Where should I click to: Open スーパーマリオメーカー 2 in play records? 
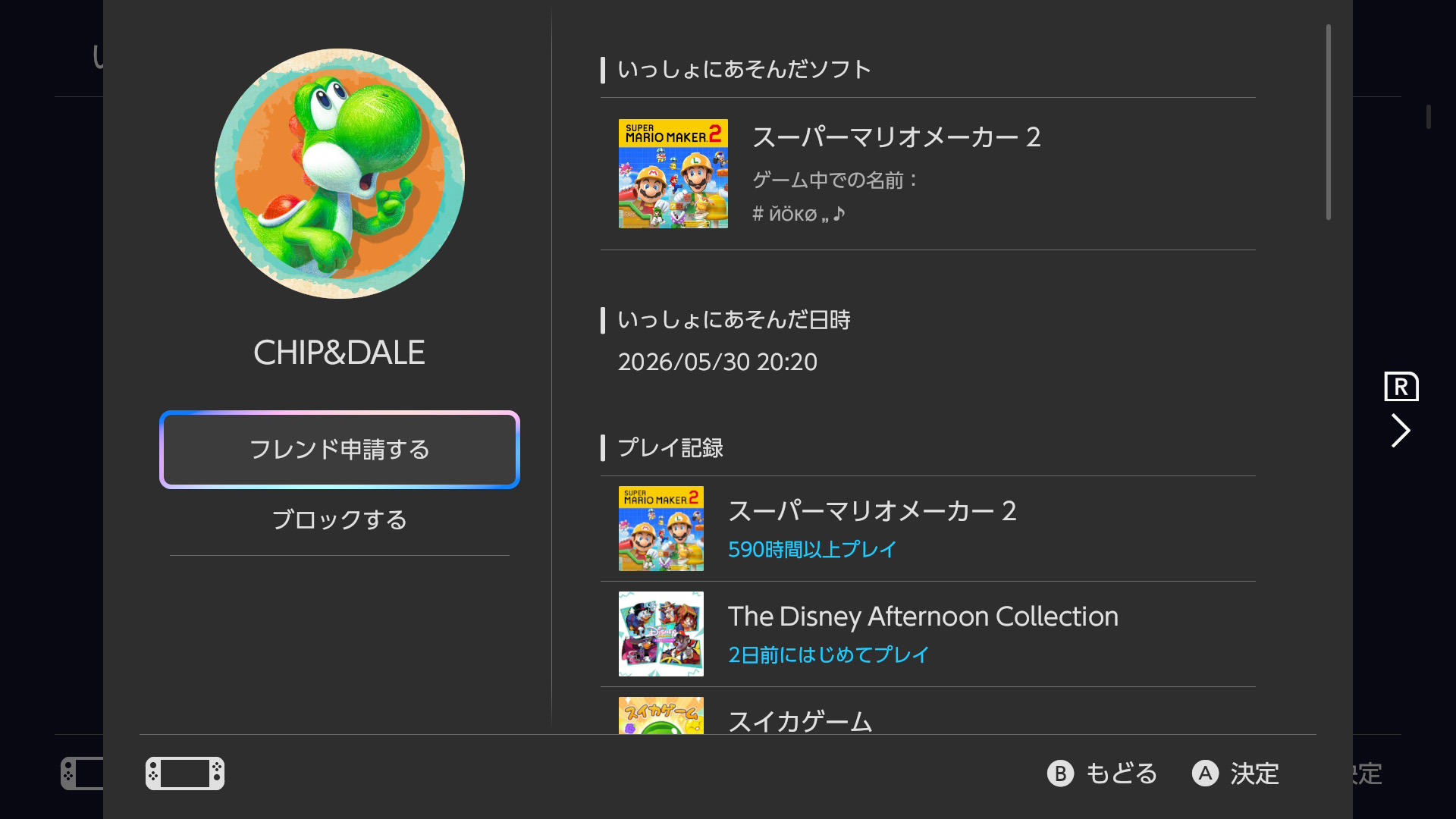pyautogui.click(x=928, y=529)
